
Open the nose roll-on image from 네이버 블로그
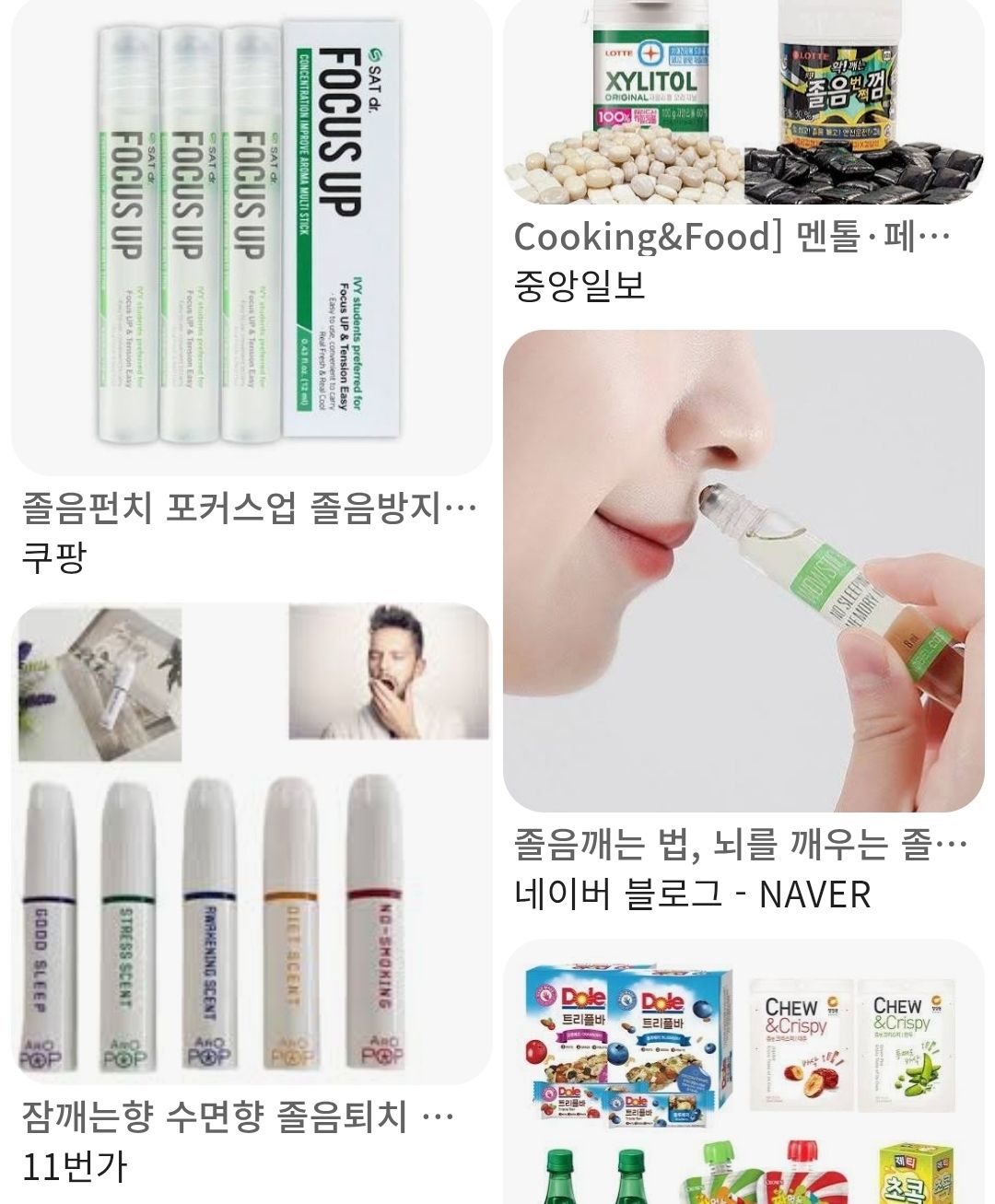coord(743,571)
